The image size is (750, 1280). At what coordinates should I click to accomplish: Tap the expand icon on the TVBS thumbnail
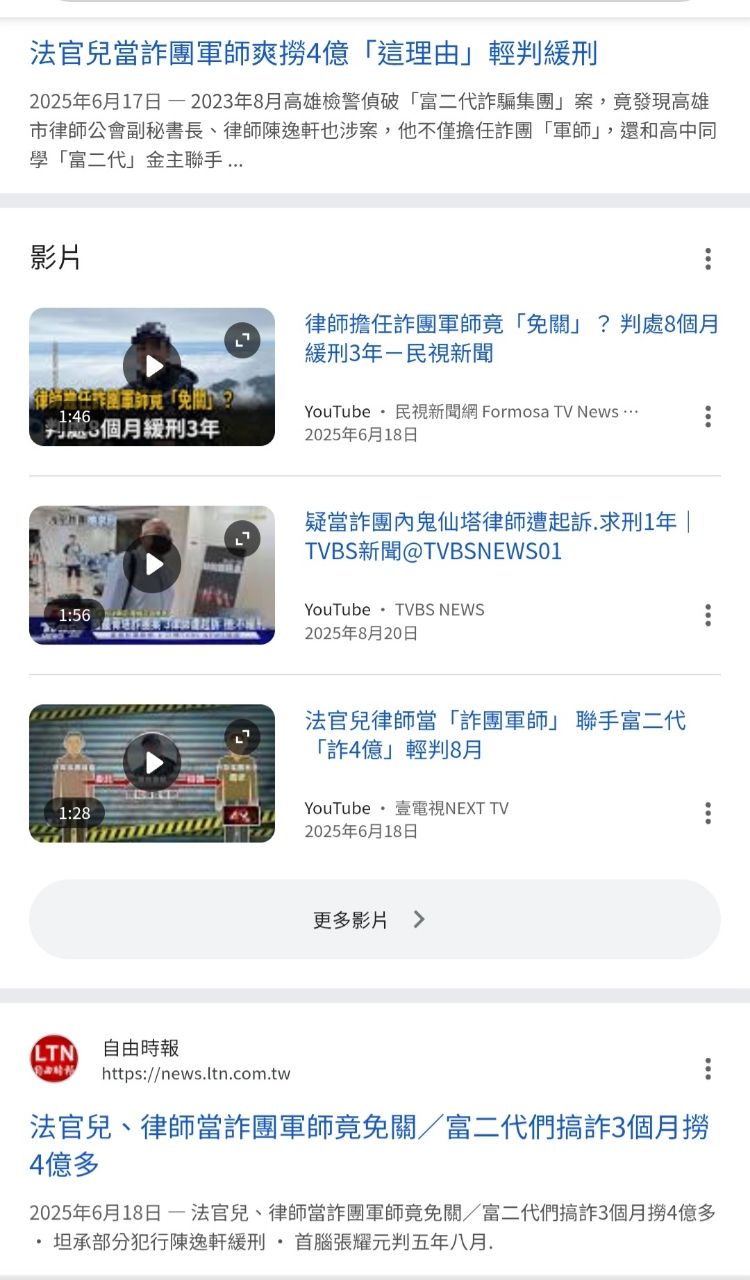tap(240, 538)
